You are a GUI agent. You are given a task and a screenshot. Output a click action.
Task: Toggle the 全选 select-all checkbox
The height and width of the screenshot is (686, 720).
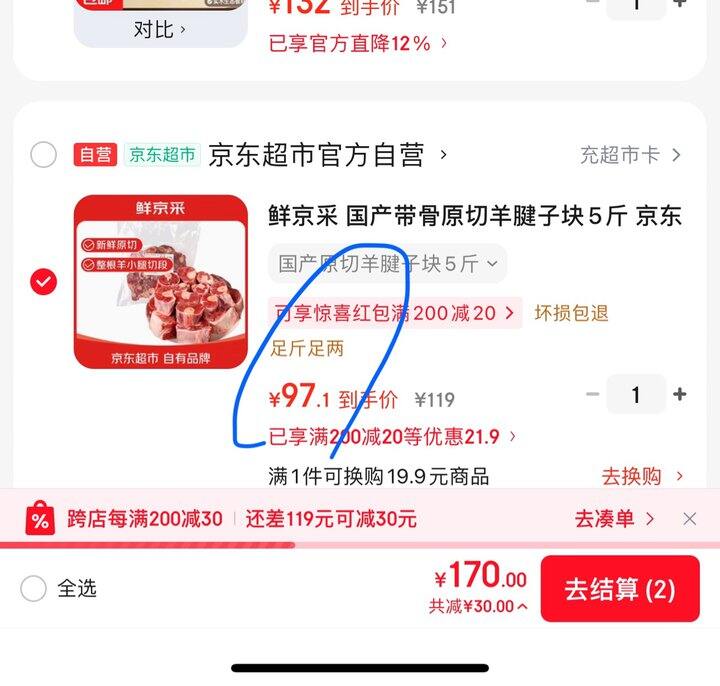[34, 588]
